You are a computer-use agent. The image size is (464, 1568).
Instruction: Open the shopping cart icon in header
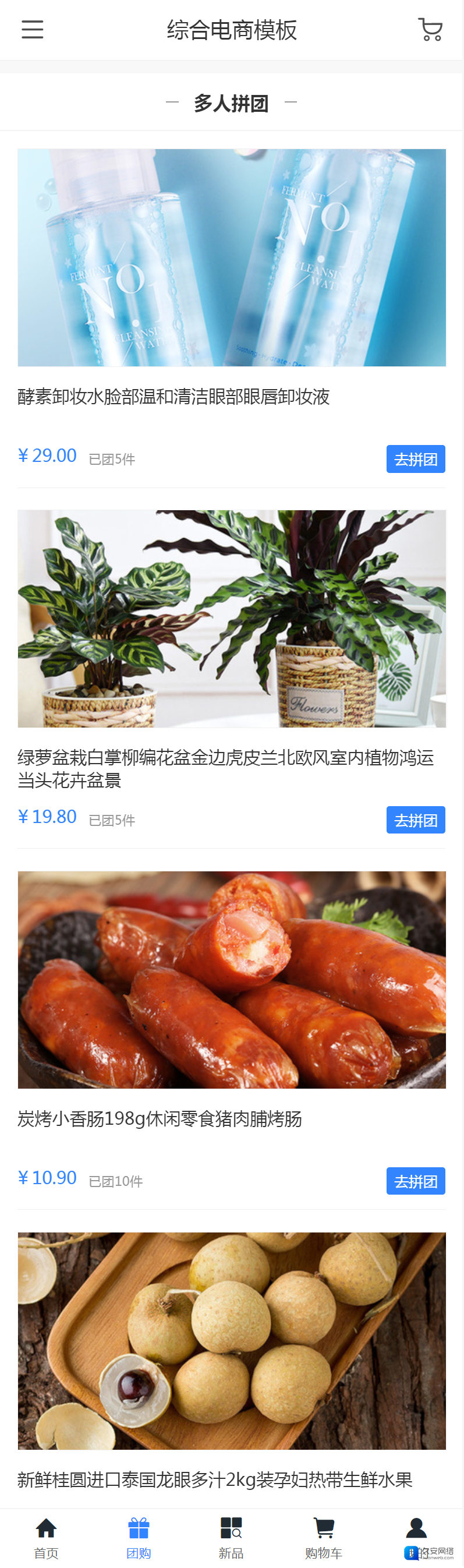pyautogui.click(x=430, y=29)
